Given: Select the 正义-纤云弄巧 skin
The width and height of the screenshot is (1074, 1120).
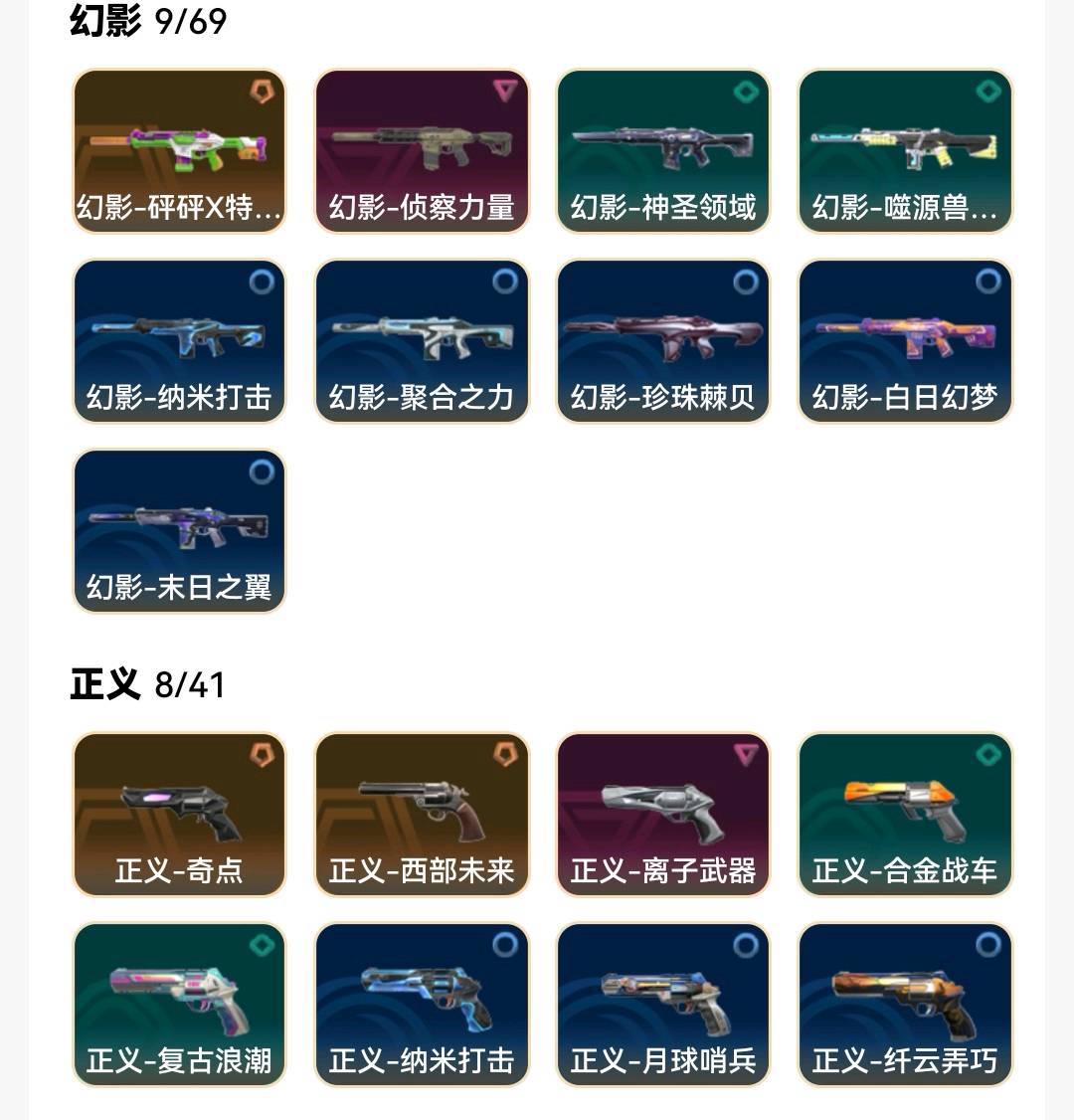Looking at the screenshot, I should pyautogui.click(x=905, y=1005).
